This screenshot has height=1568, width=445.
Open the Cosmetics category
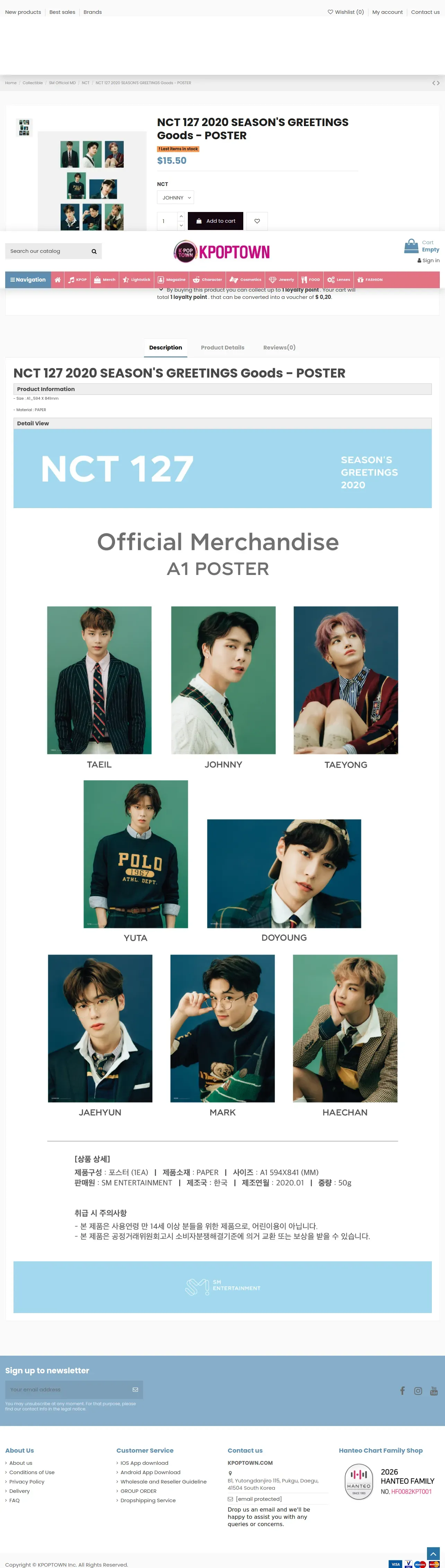point(245,280)
